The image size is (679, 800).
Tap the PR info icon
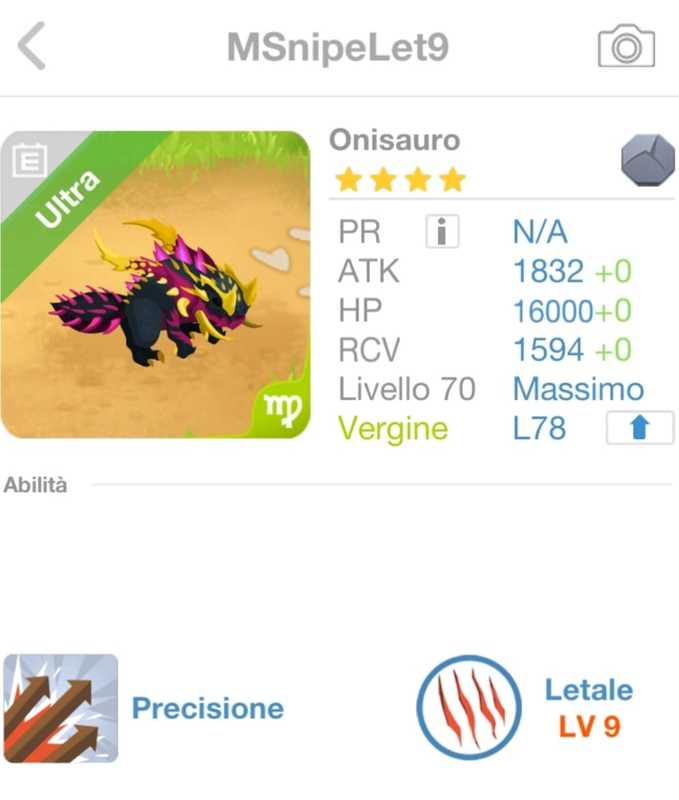442,232
